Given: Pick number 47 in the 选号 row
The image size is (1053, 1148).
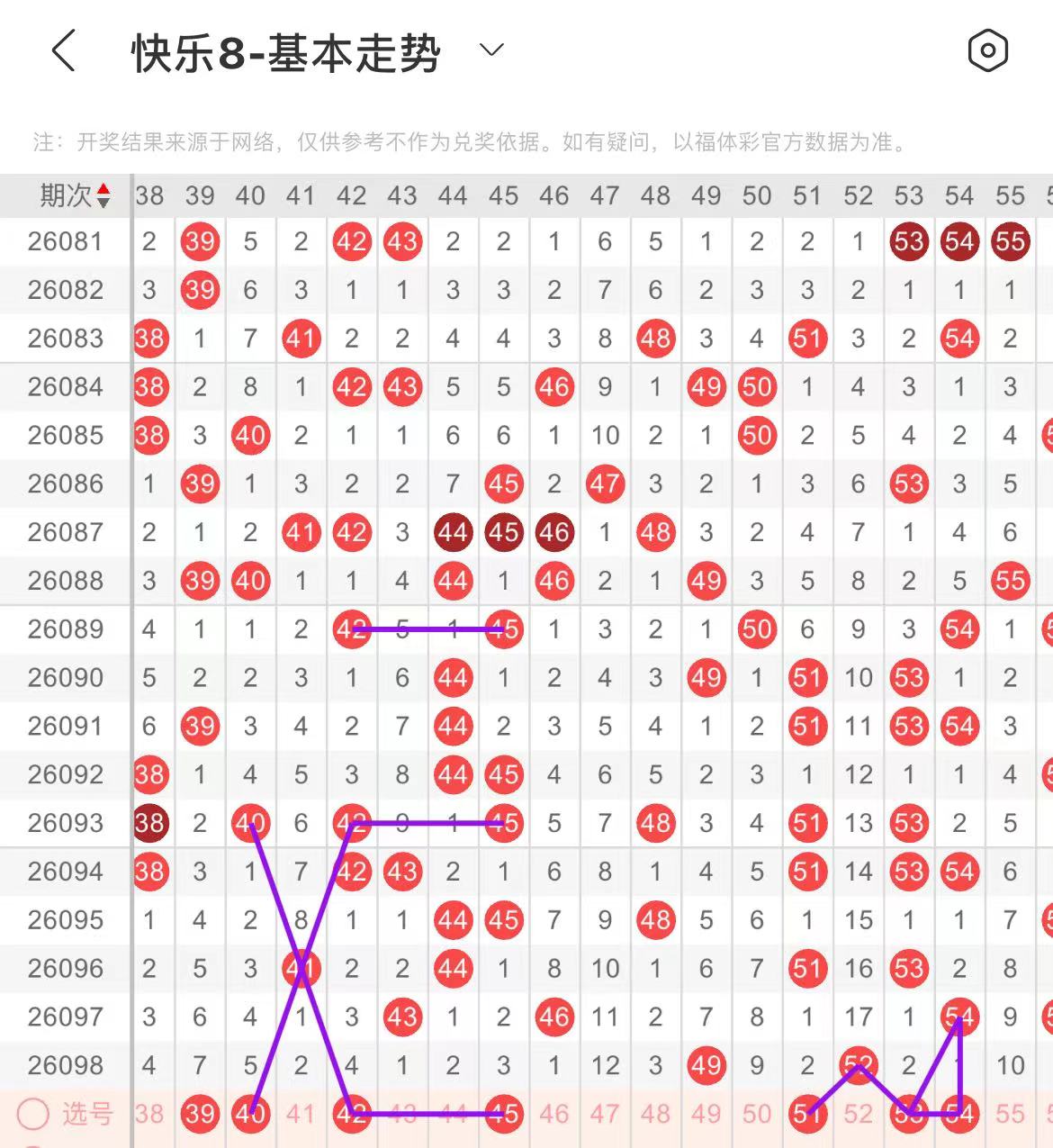Looking at the screenshot, I should tap(605, 1114).
